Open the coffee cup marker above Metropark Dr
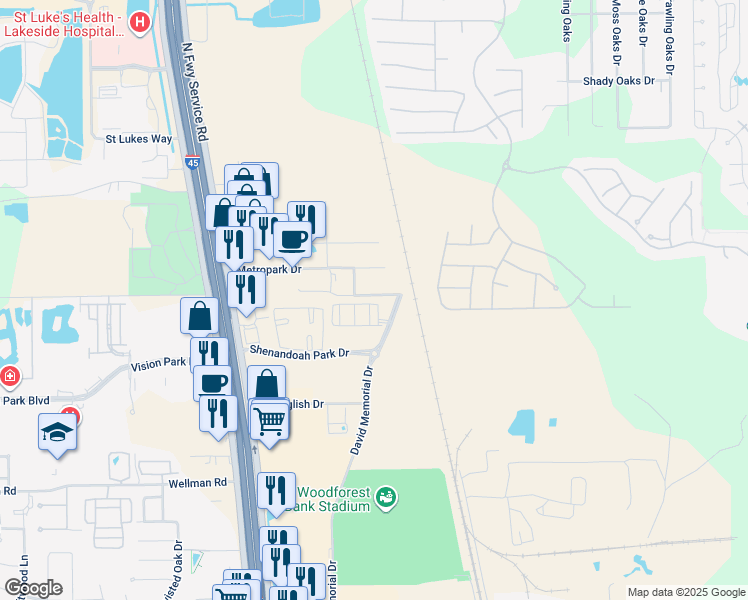 293,239
